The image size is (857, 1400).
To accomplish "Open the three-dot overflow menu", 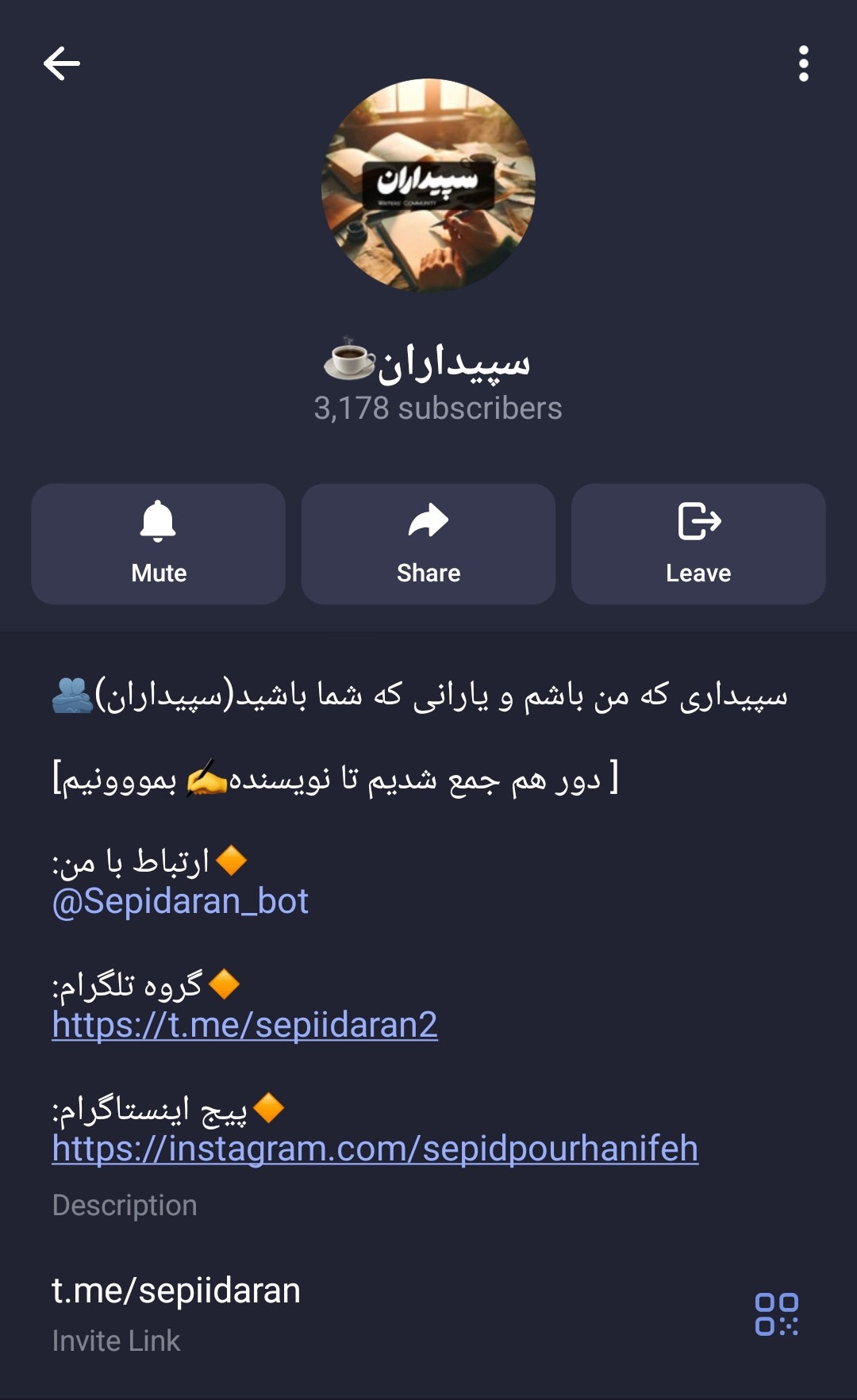I will (x=803, y=63).
